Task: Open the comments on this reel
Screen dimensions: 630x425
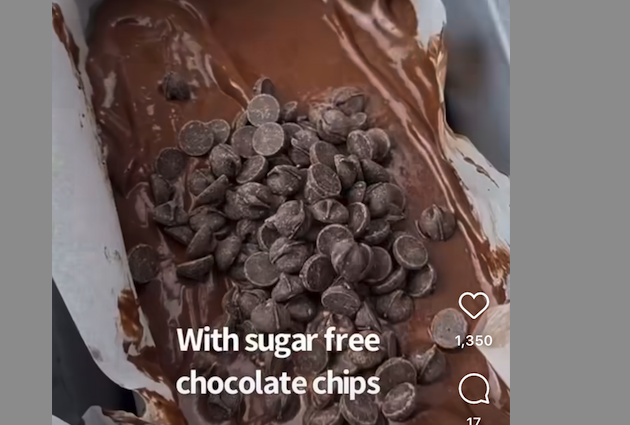Action: pyautogui.click(x=473, y=388)
